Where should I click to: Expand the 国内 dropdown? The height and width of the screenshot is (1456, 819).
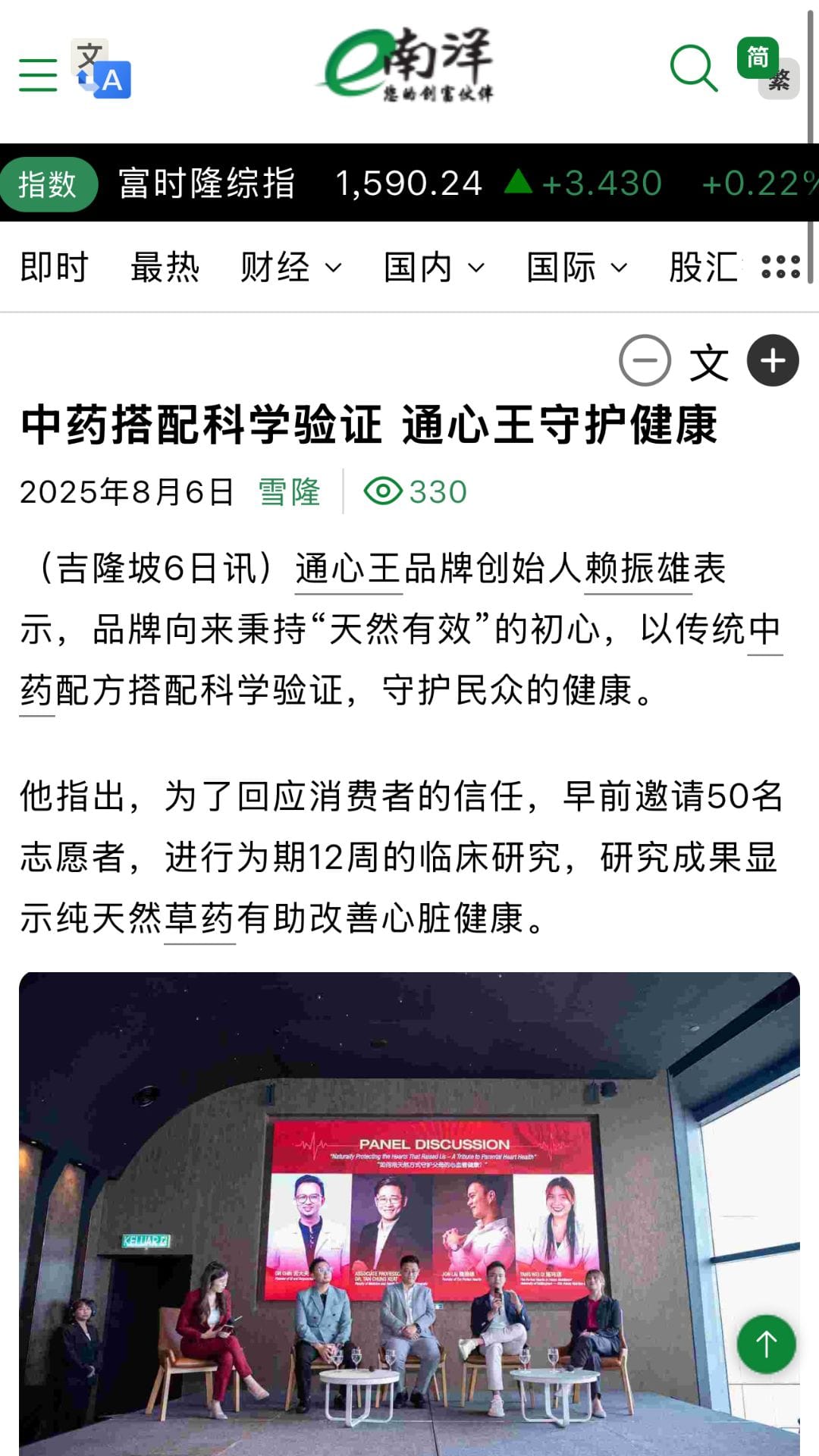434,267
